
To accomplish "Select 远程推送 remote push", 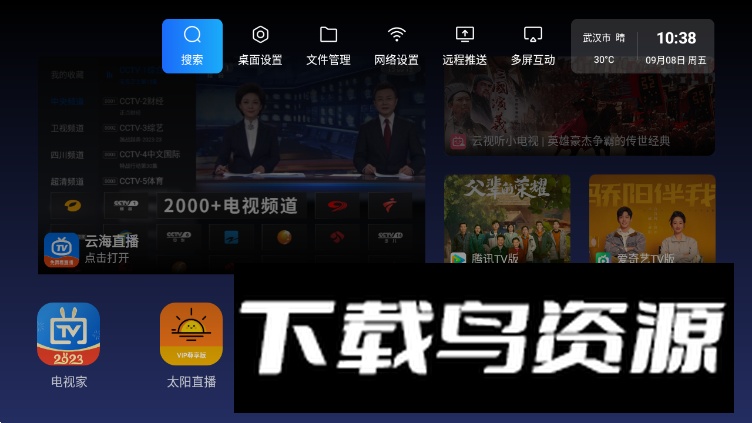I will (x=464, y=46).
